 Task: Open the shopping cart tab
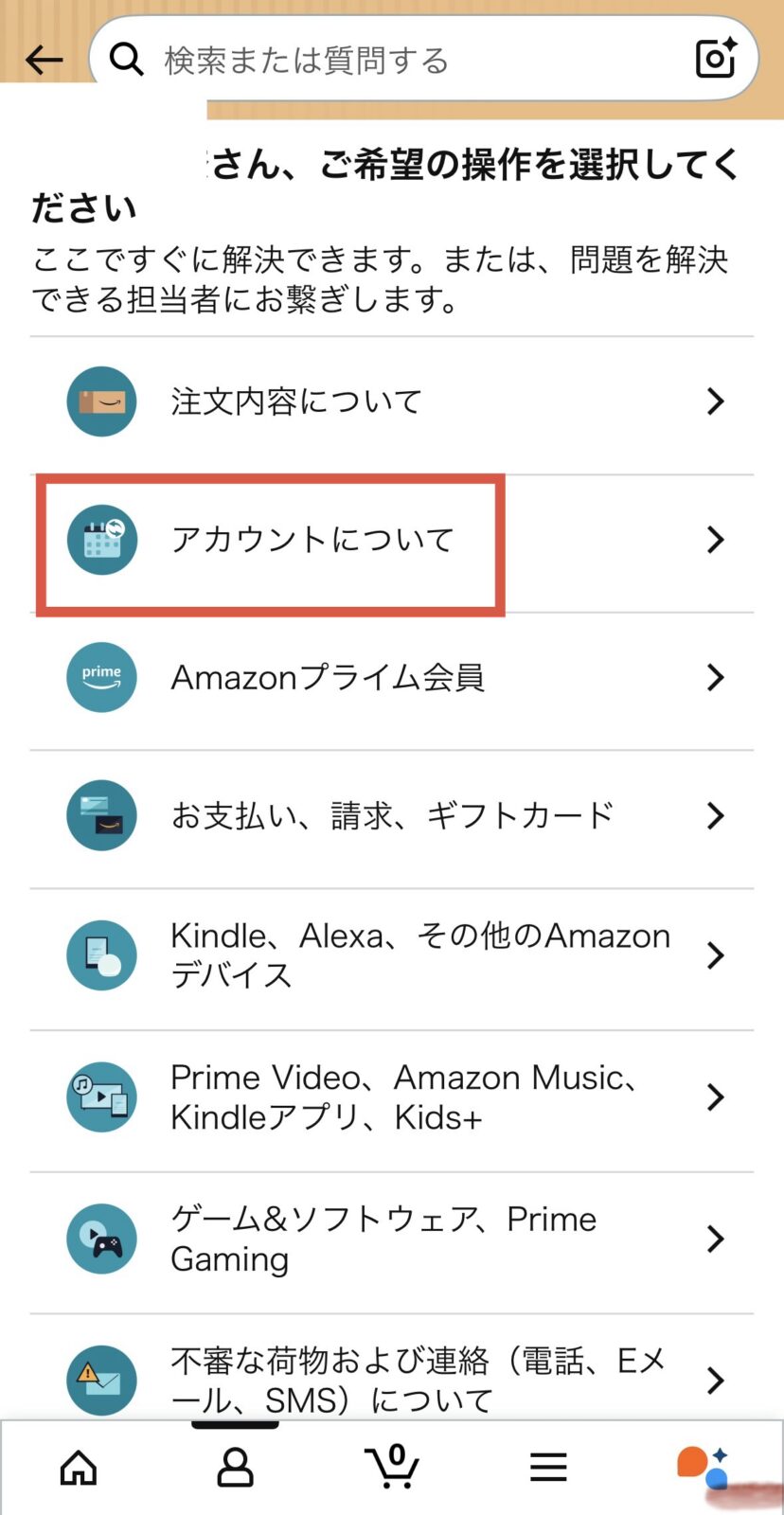[x=392, y=1468]
